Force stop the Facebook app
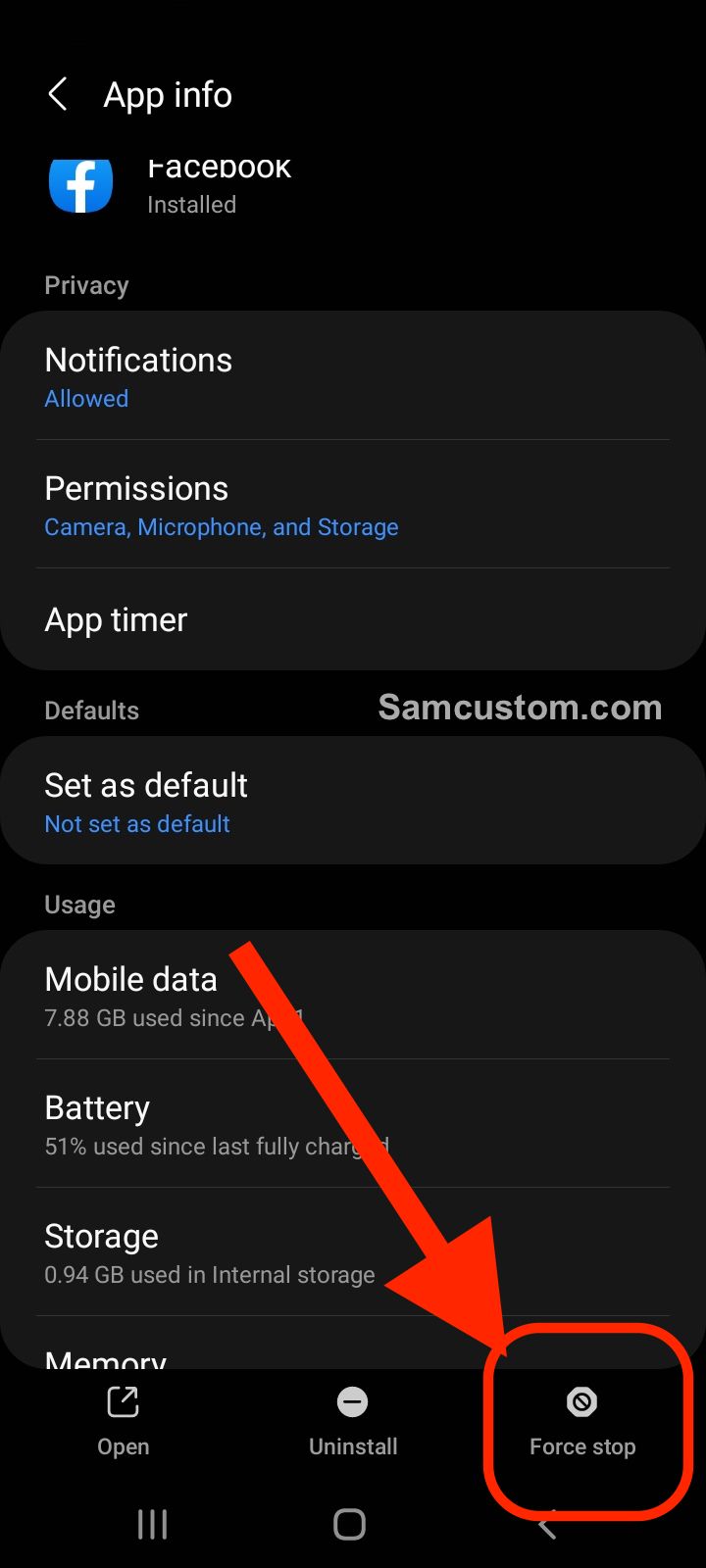The width and height of the screenshot is (706, 1568). click(x=582, y=1422)
